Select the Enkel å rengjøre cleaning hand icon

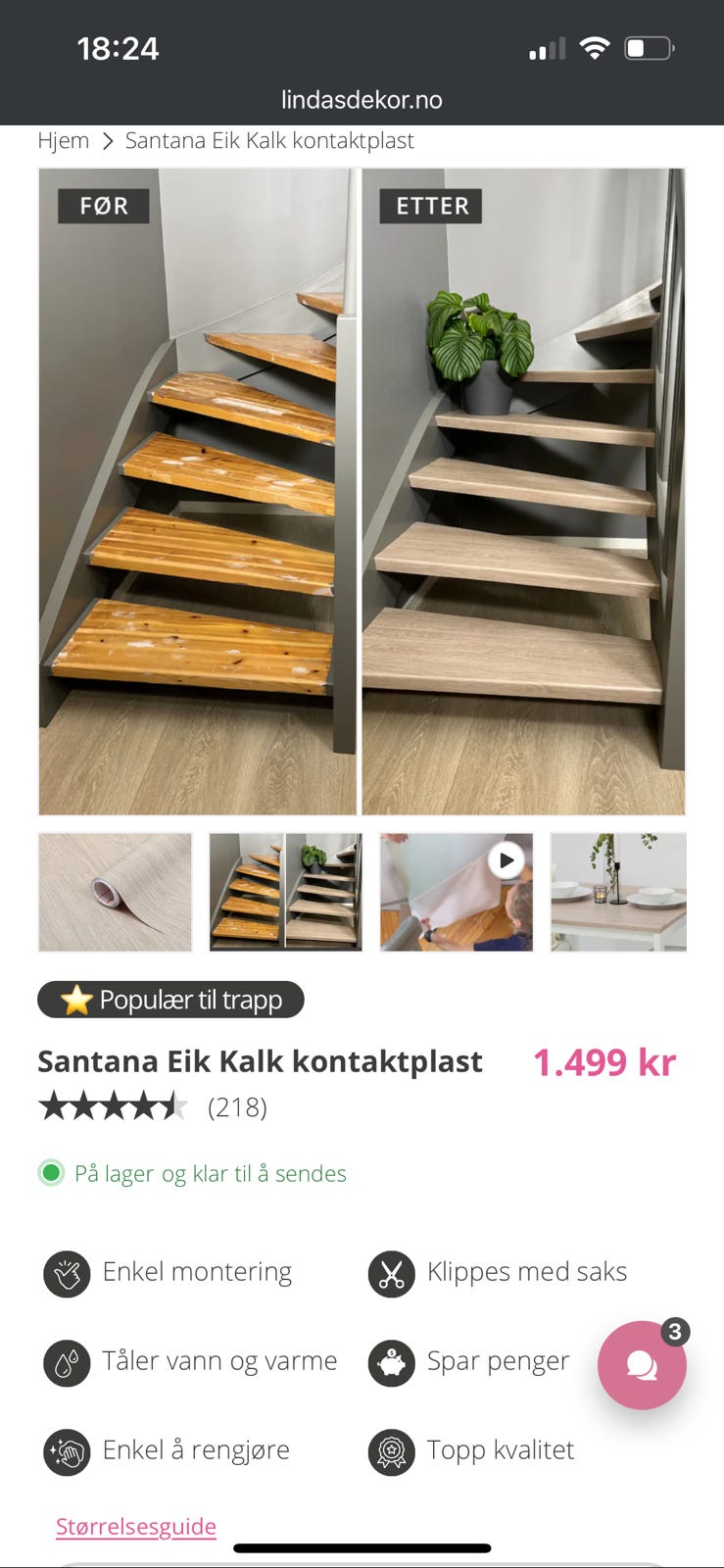coord(66,1450)
